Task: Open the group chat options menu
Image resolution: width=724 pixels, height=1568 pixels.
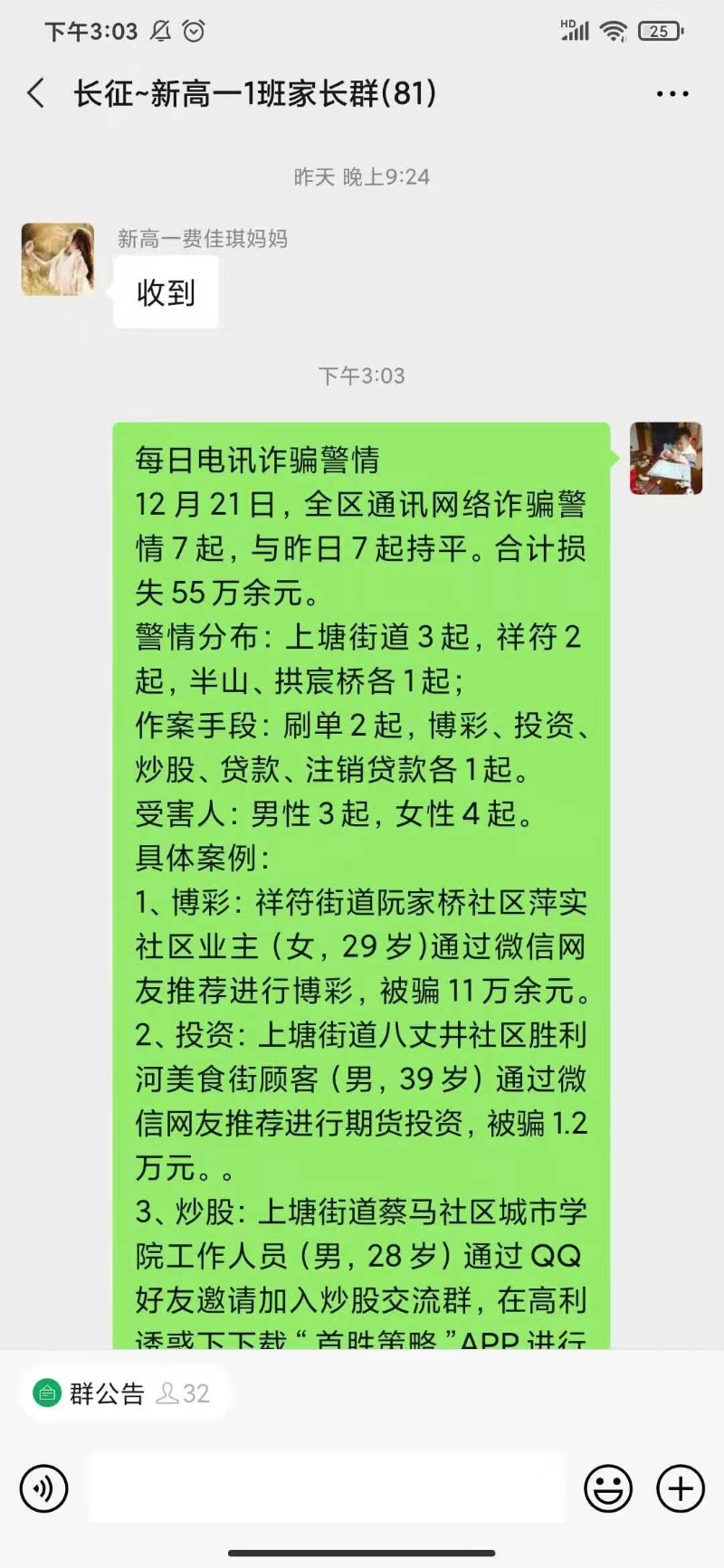Action: [672, 94]
